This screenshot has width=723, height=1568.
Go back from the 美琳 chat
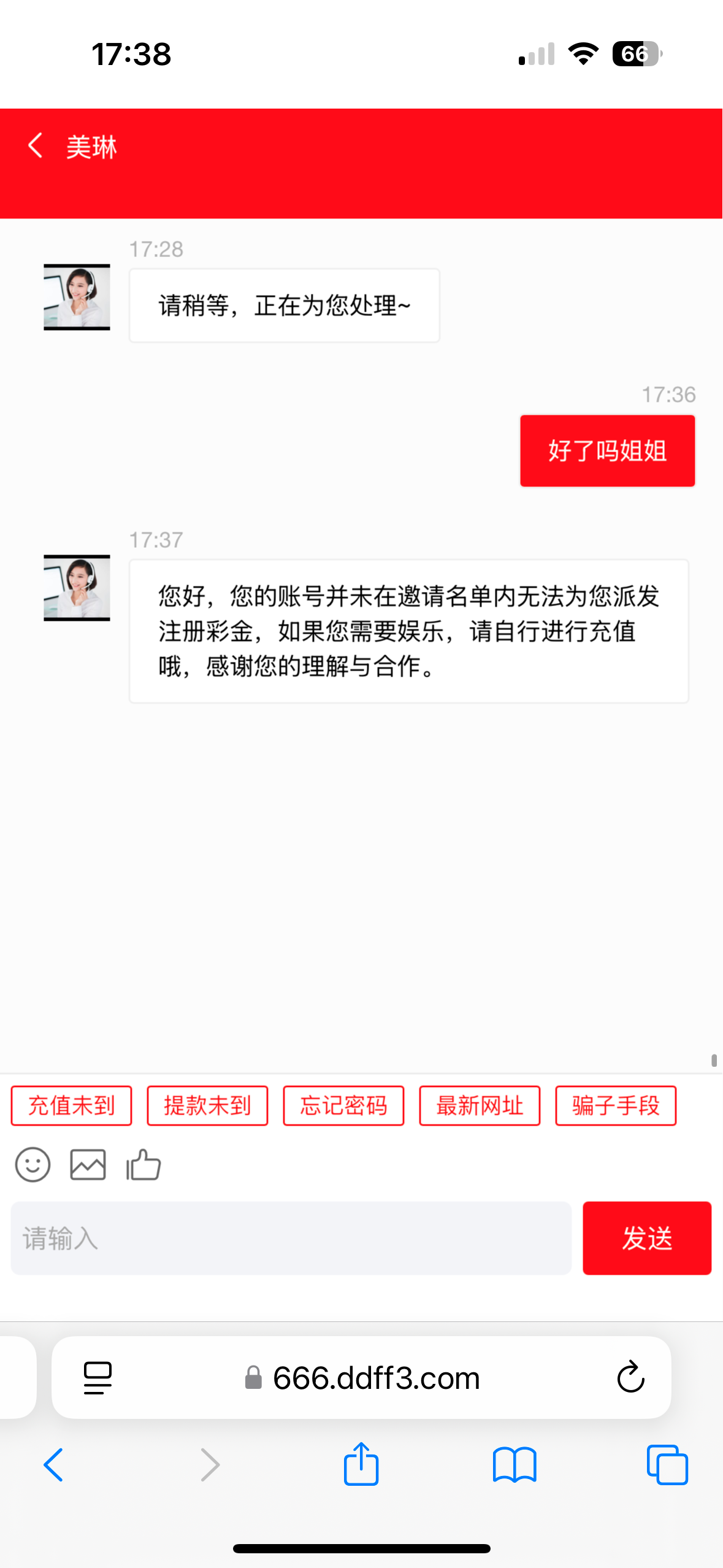point(36,146)
